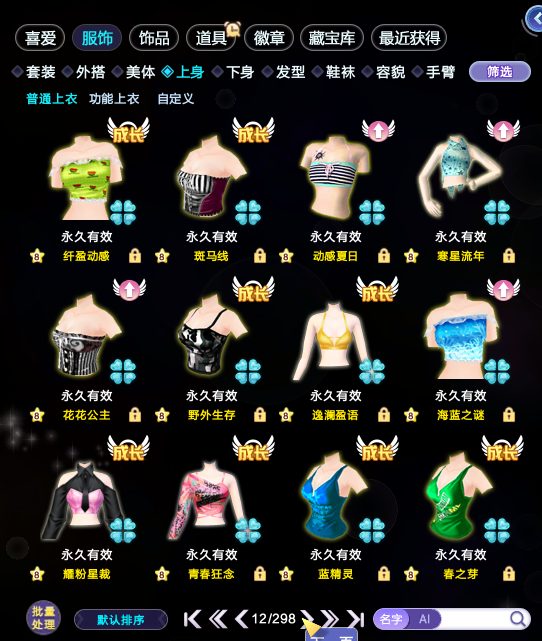Switch to the 藏宝库 tab
542x641 pixels.
pyautogui.click(x=331, y=38)
